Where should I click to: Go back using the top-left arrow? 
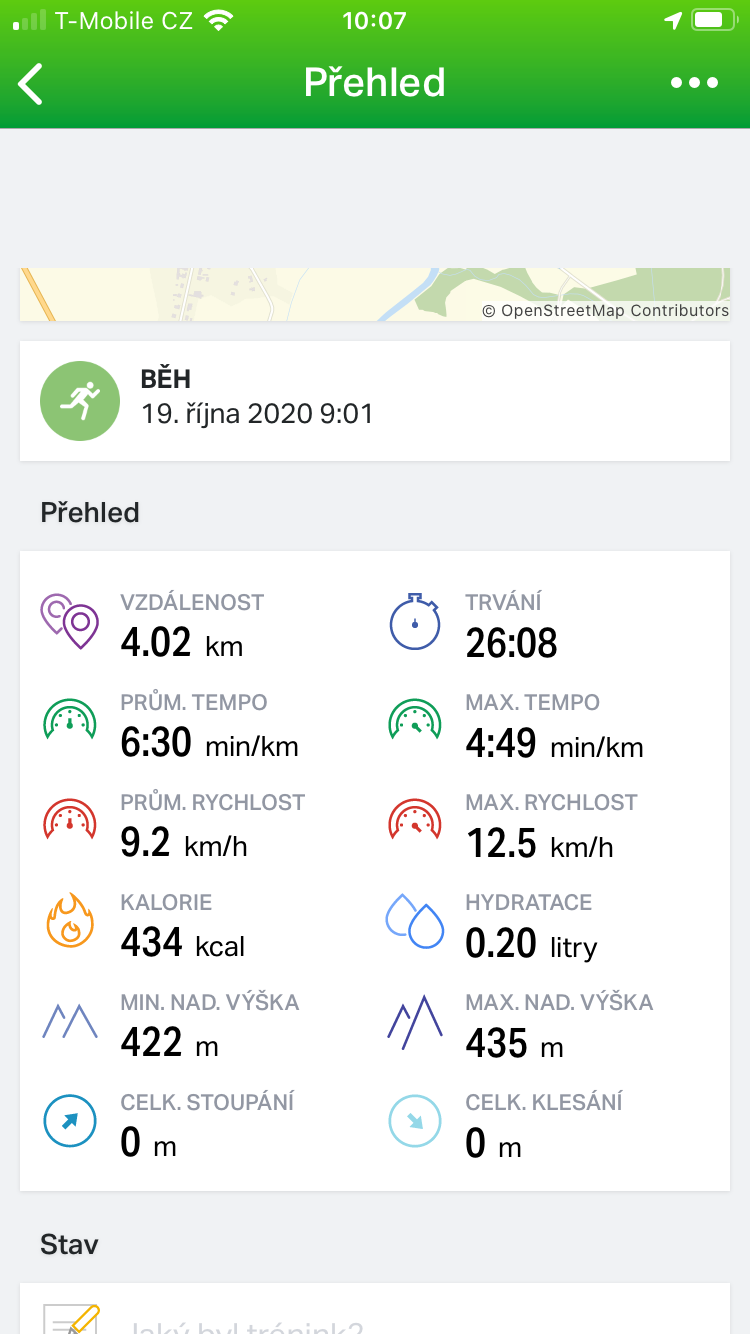[x=31, y=83]
